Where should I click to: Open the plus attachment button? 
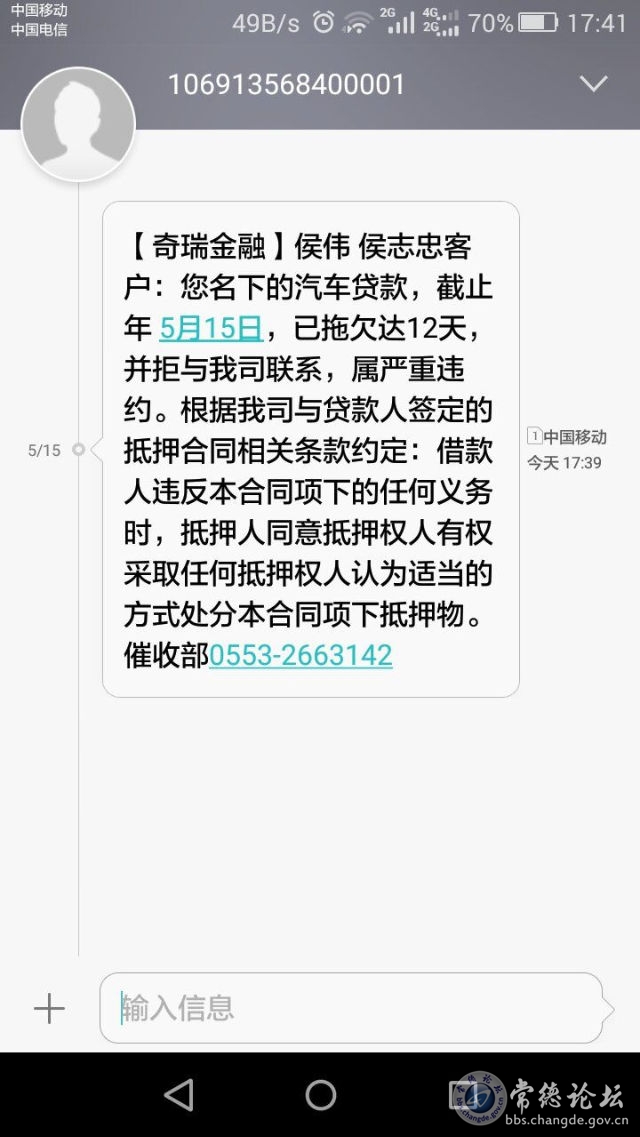point(49,1009)
